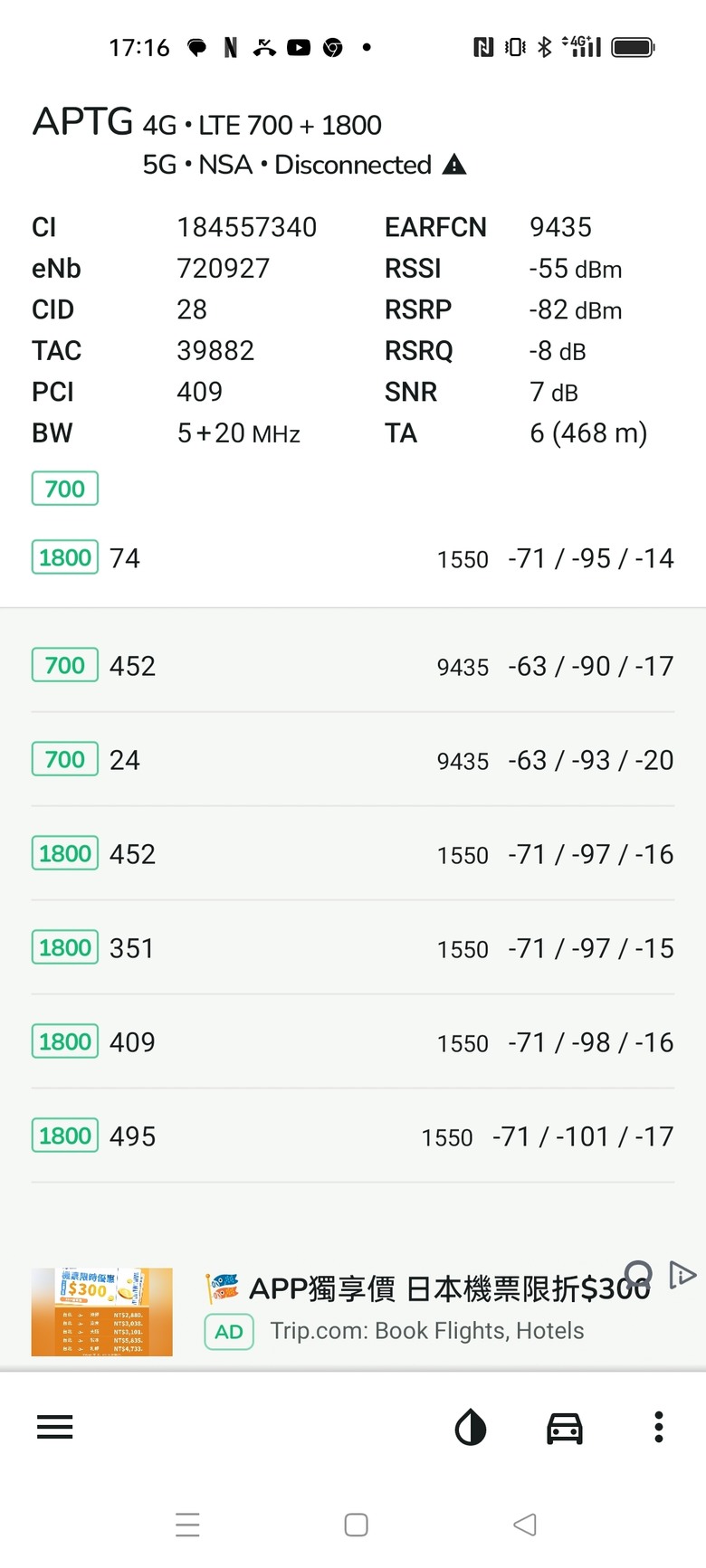Image resolution: width=706 pixels, height=1568 pixels.
Task: Select the 1800 band cell with PCI 351
Action: 353,948
